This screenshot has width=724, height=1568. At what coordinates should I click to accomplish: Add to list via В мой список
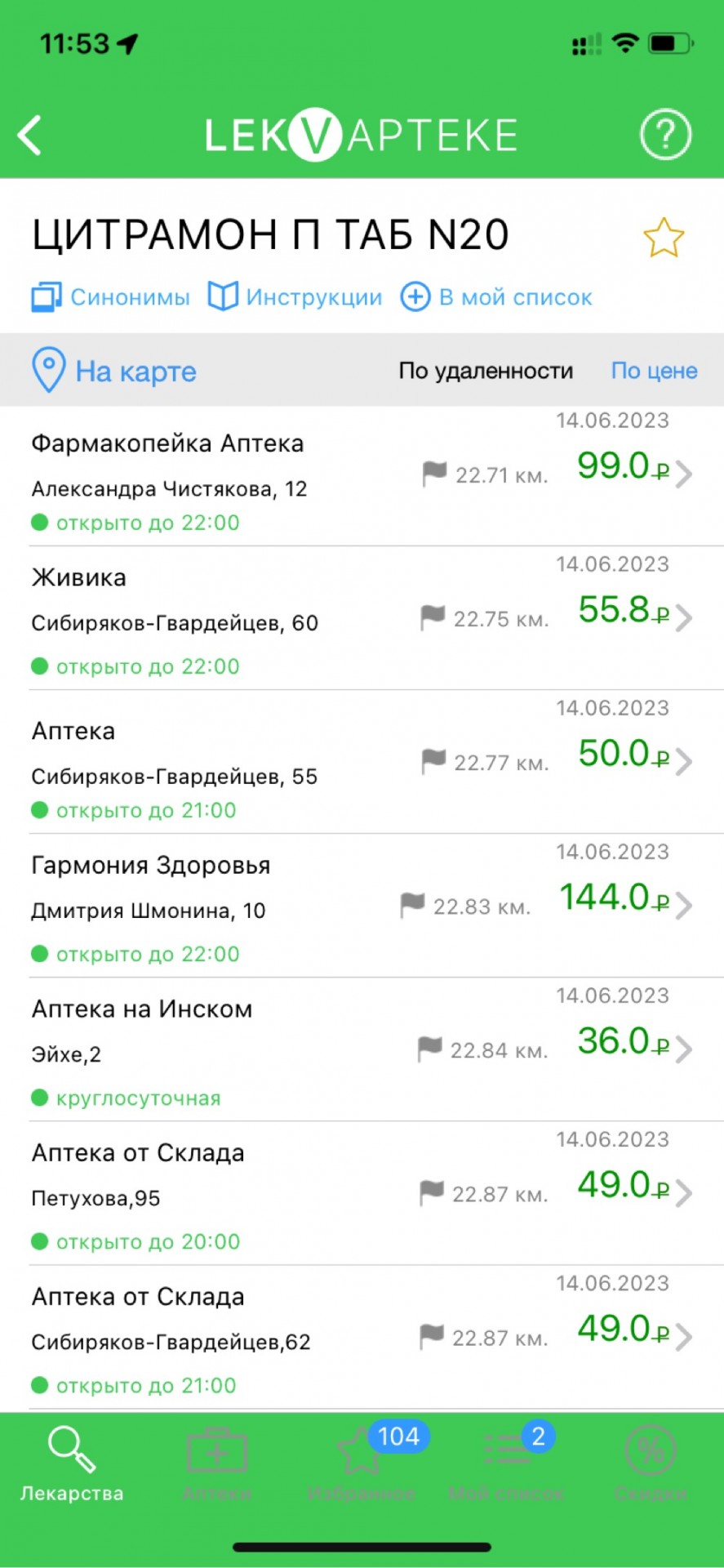click(496, 297)
